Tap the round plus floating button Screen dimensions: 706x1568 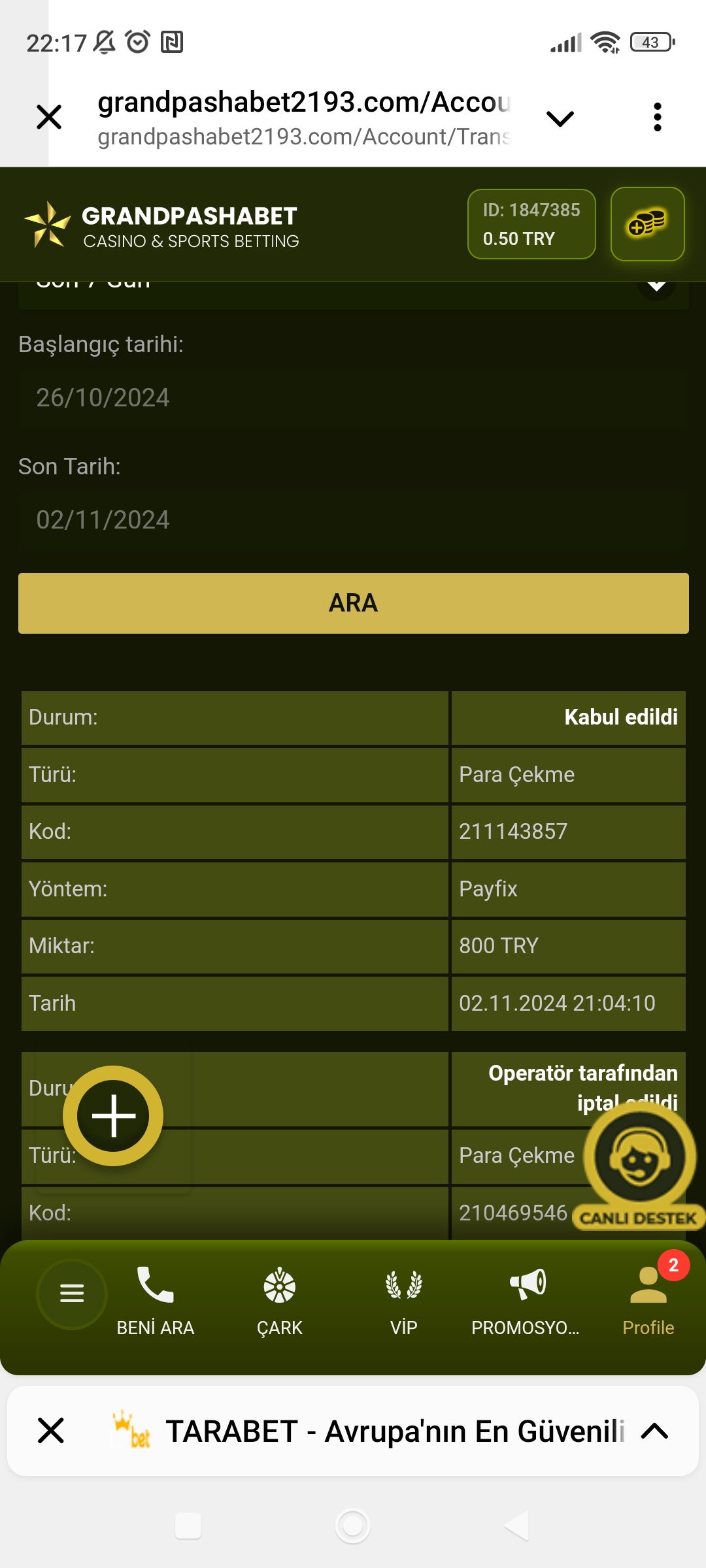click(113, 1116)
